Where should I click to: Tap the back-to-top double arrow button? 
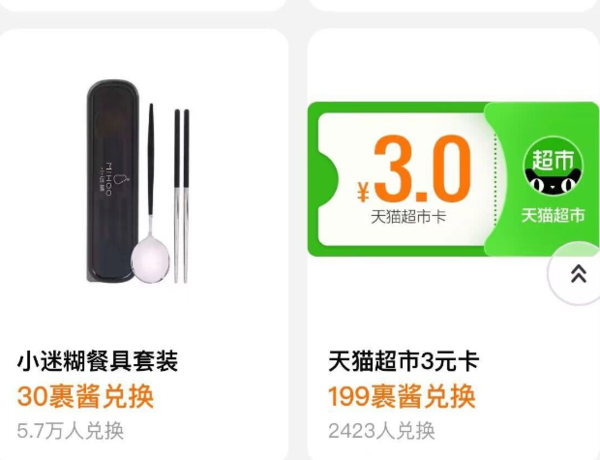click(577, 273)
